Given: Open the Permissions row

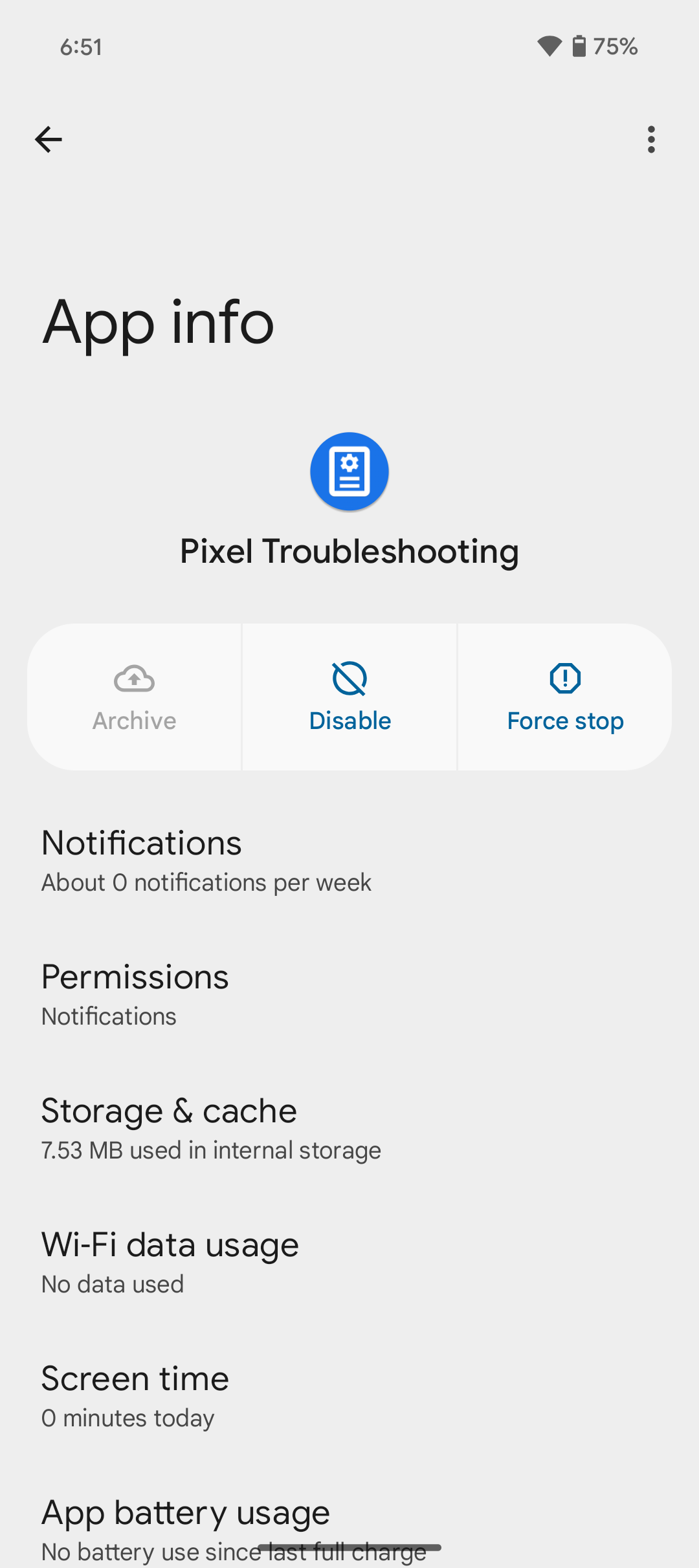Looking at the screenshot, I should (349, 995).
